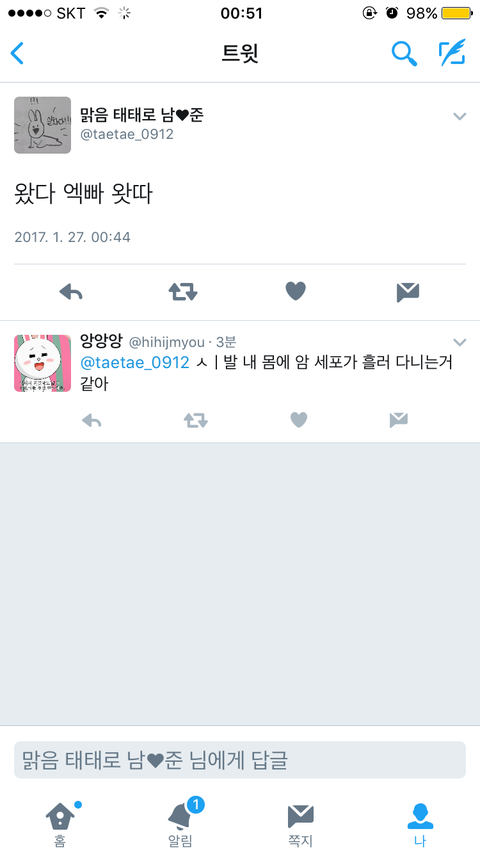Expand options chevron on the main tweet
This screenshot has width=480, height=854.
(460, 116)
